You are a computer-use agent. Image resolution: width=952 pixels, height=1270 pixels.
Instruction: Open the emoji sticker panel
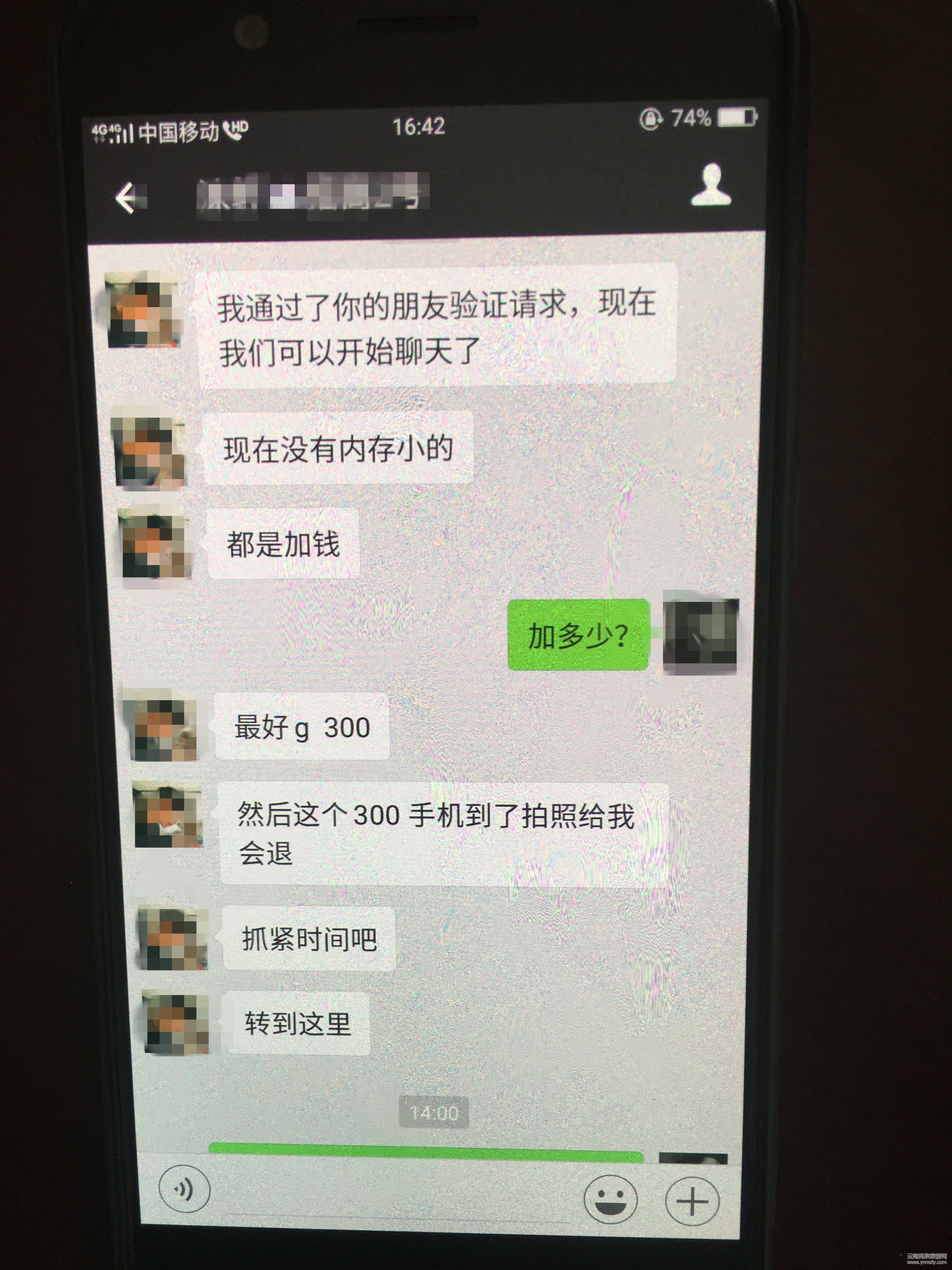point(610,1198)
